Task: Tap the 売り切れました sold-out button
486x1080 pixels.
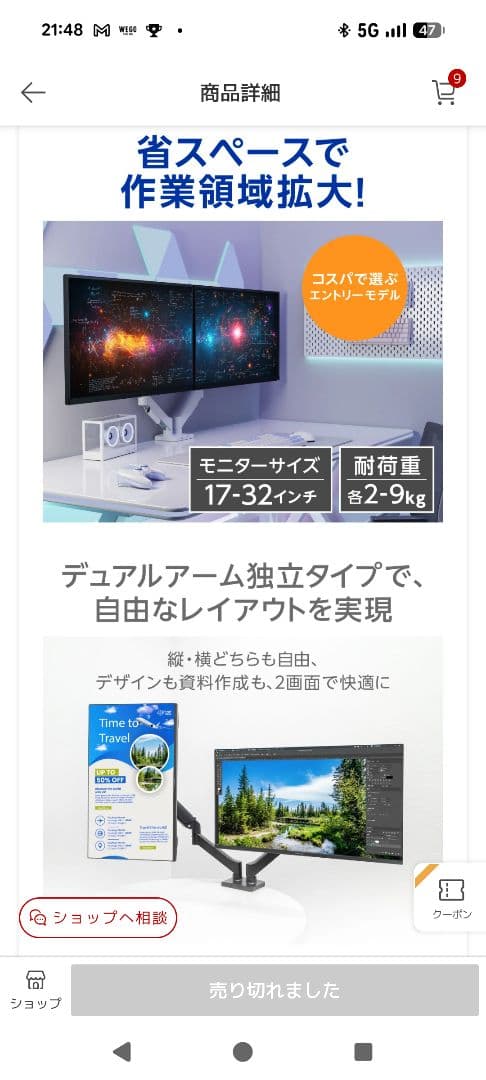Action: (x=275, y=990)
